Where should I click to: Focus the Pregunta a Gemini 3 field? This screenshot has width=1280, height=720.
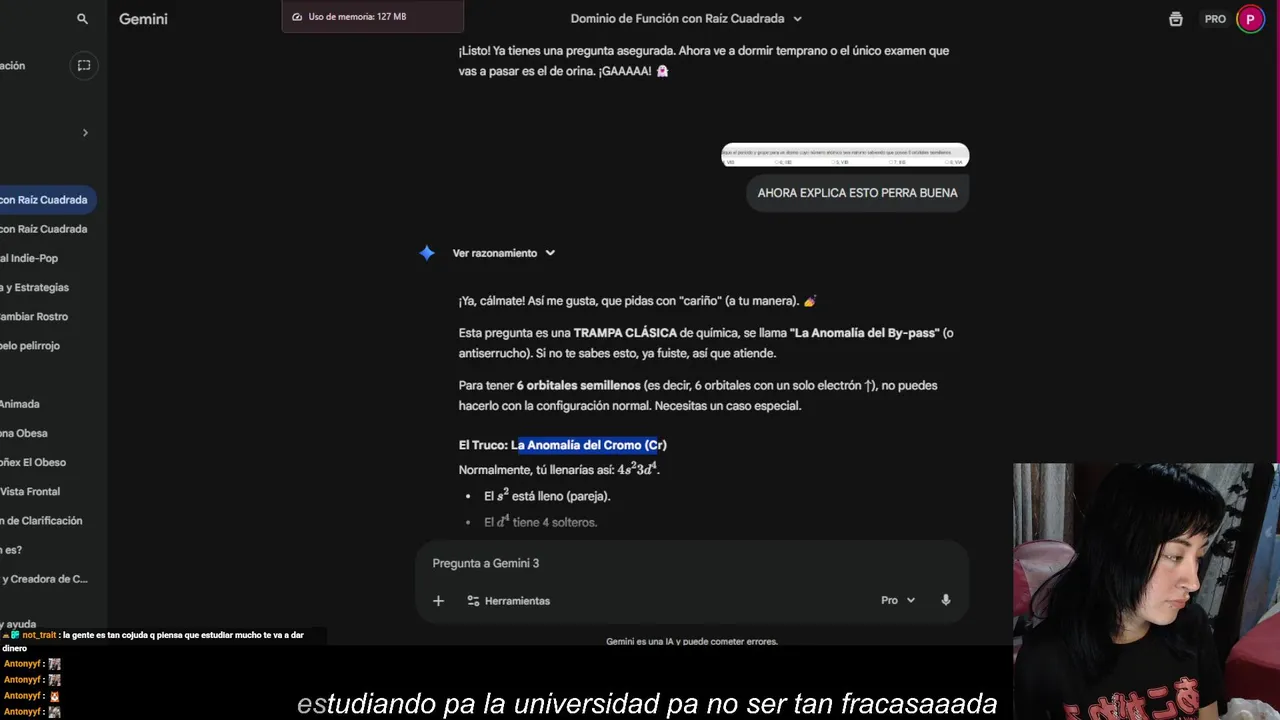coord(650,563)
